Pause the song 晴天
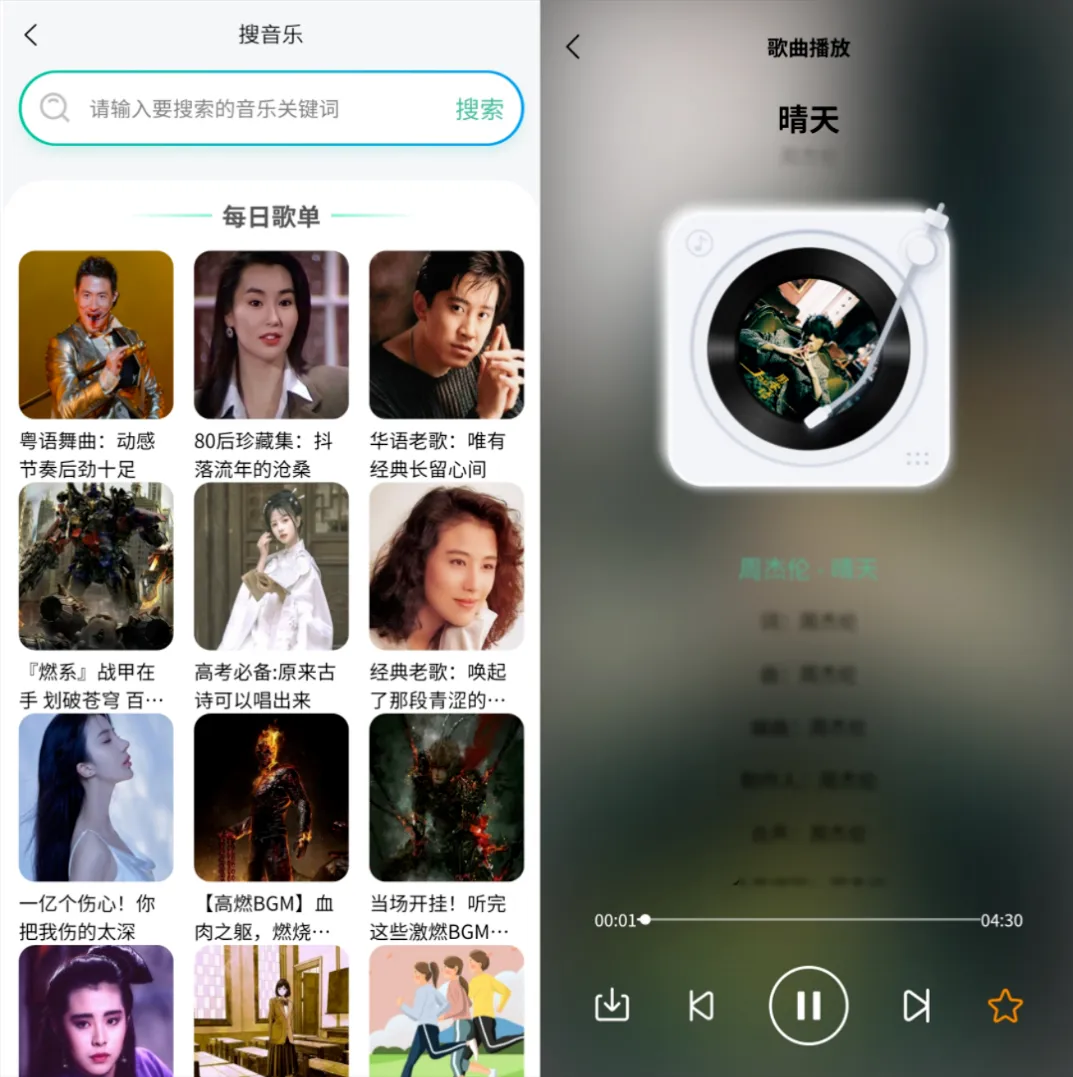 point(808,1005)
